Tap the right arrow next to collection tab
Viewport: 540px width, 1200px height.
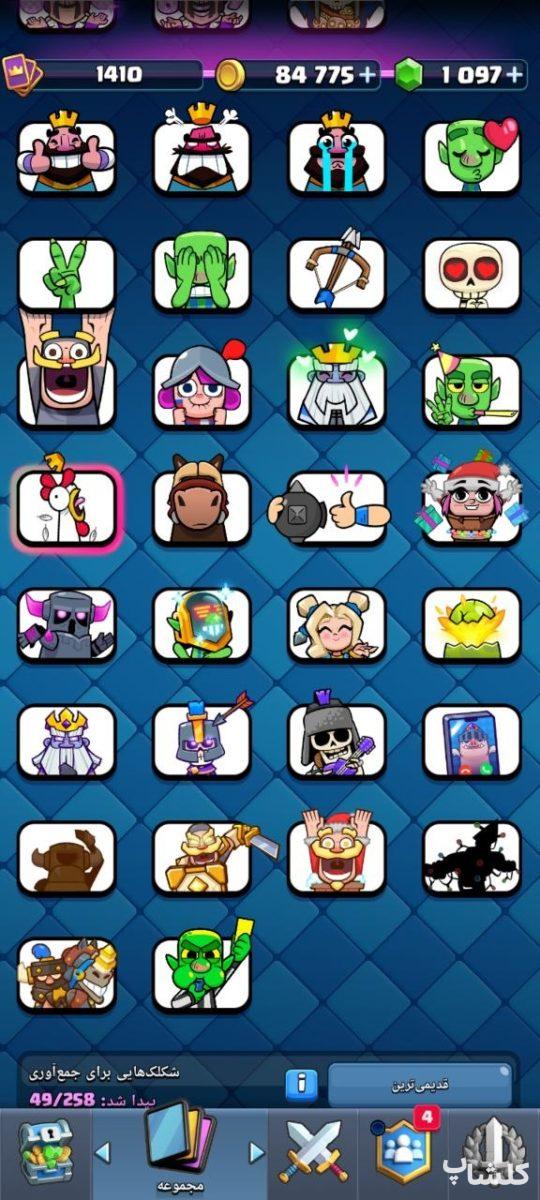tap(256, 1153)
